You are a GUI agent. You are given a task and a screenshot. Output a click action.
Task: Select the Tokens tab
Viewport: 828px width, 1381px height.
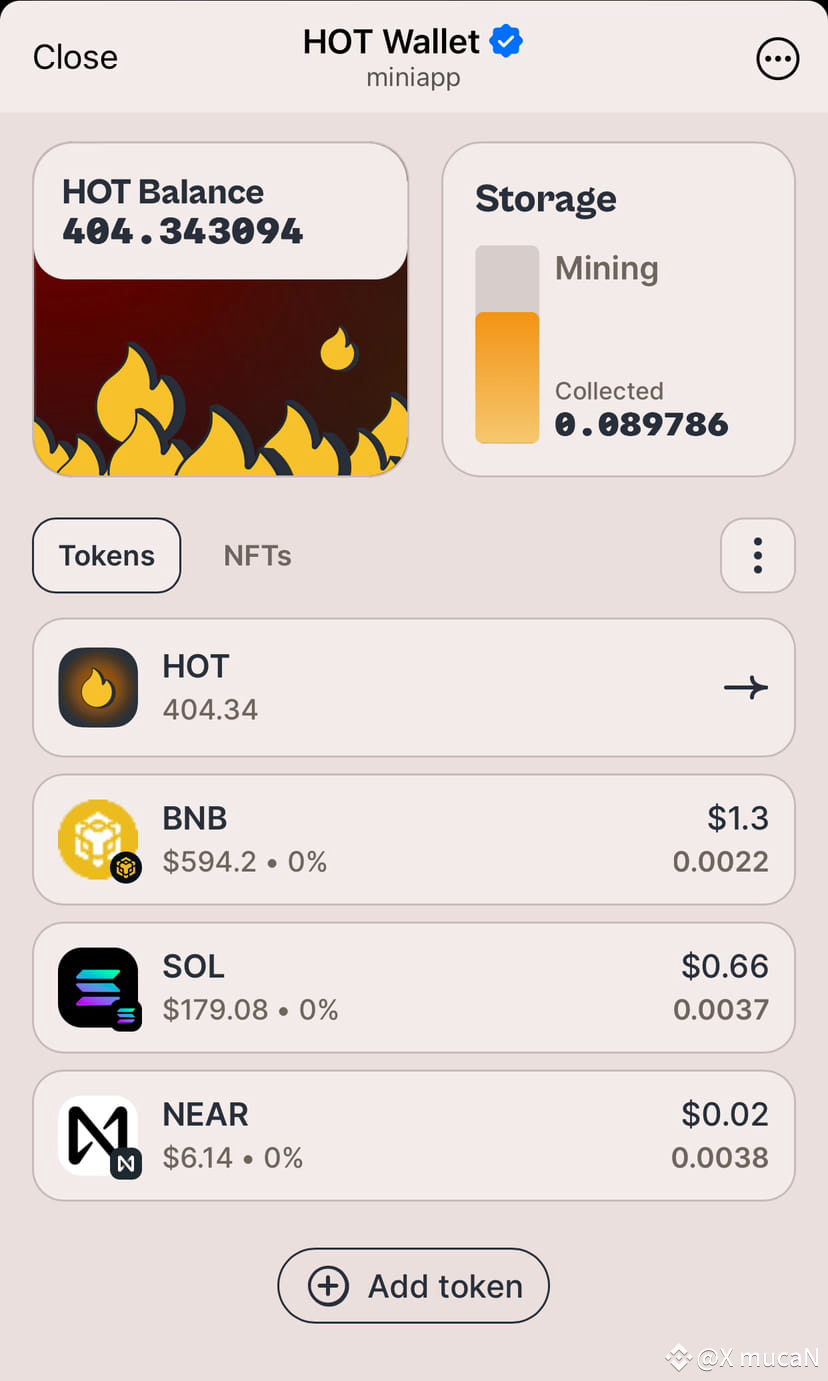coord(106,555)
